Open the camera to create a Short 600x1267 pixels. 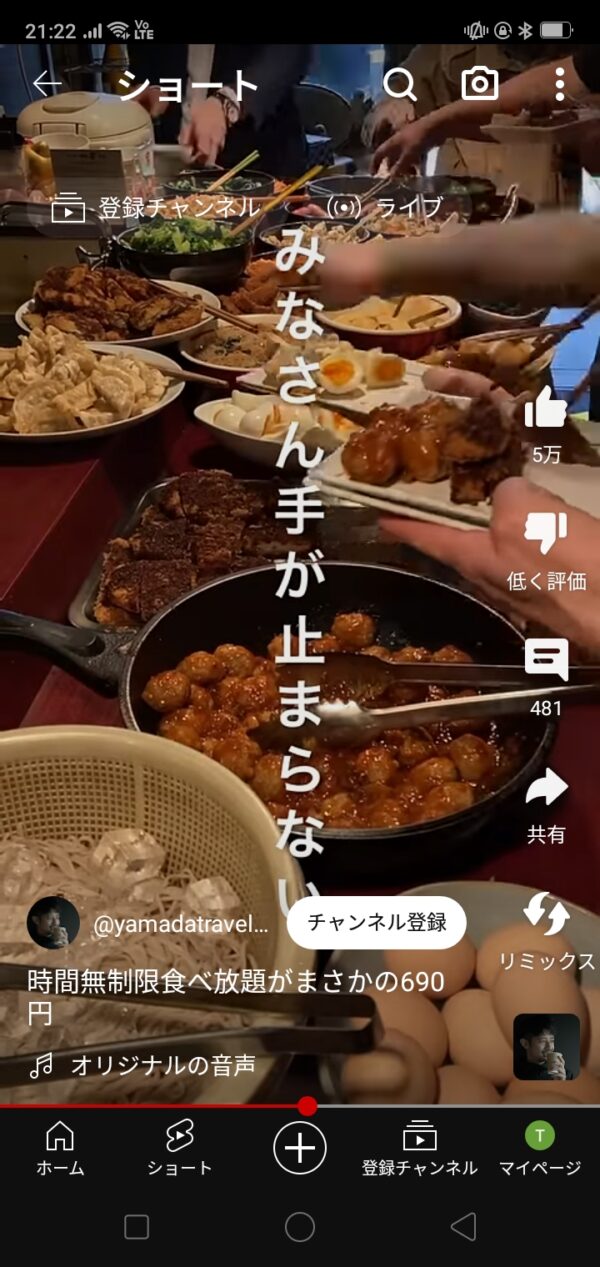(480, 85)
